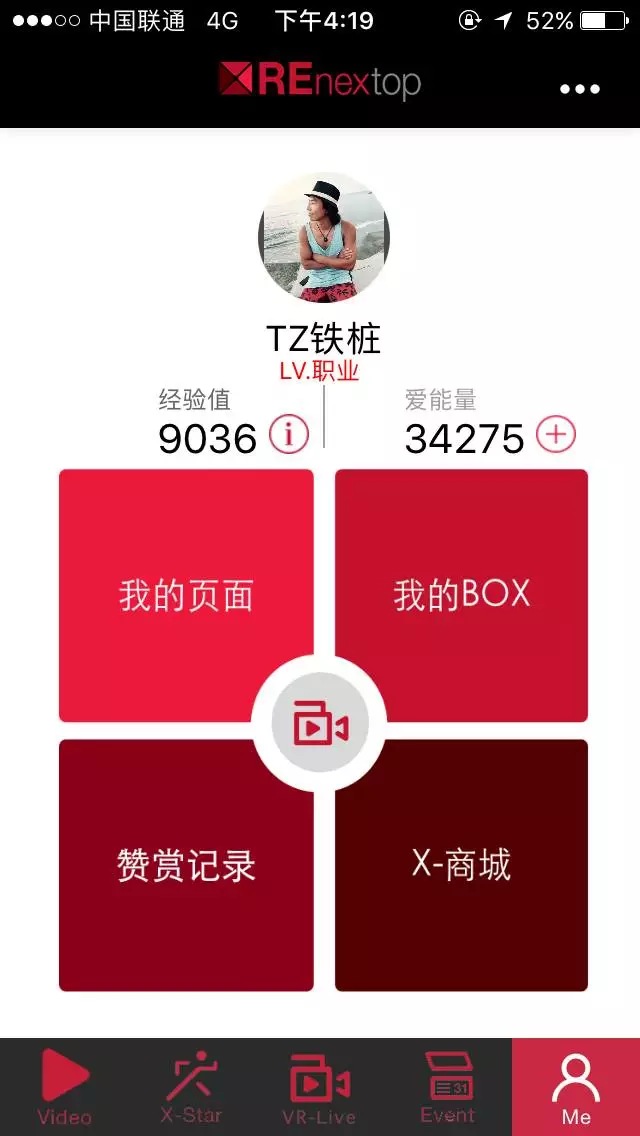Open the 经验值 info icon

(x=289, y=434)
